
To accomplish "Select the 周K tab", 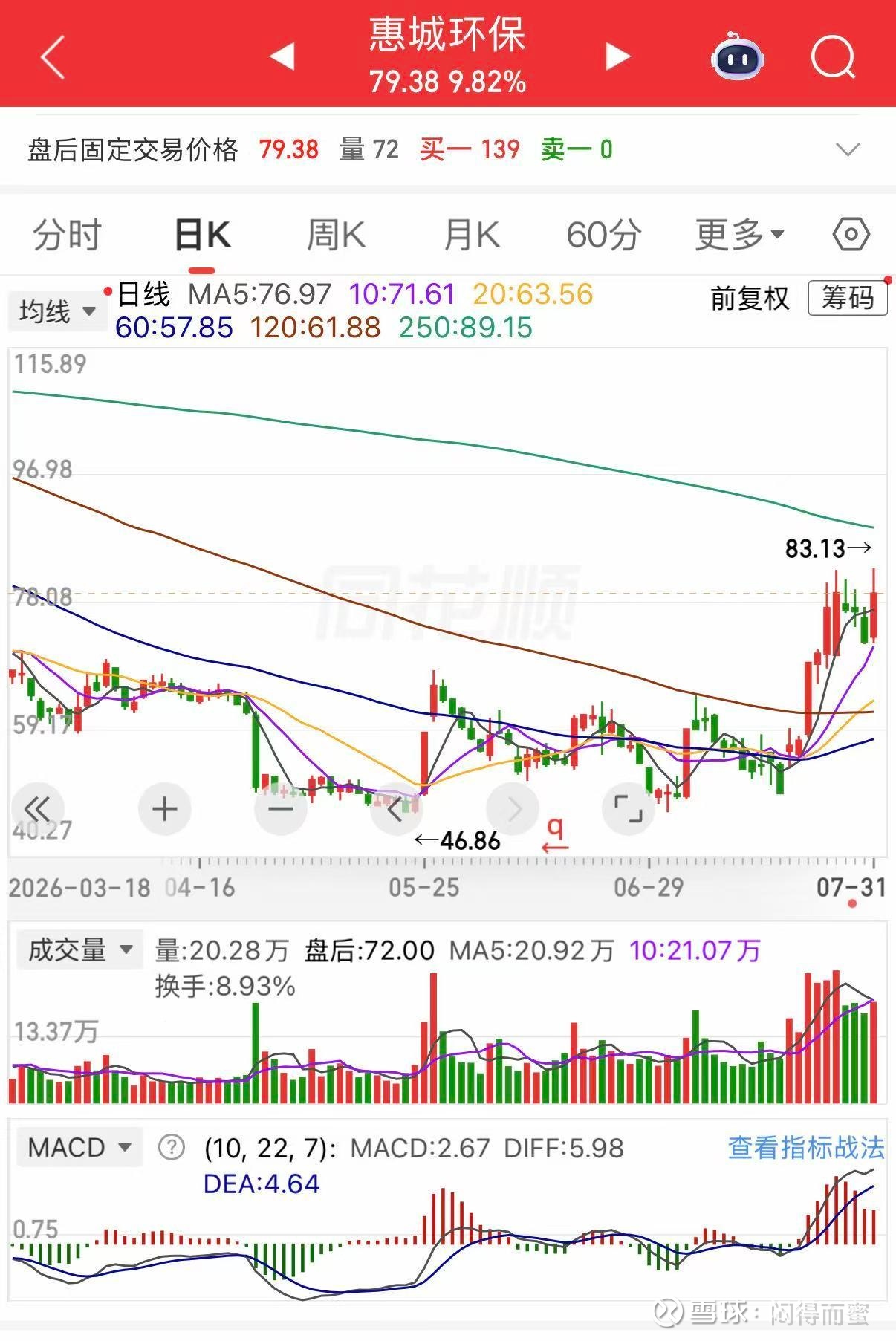I will [x=336, y=236].
